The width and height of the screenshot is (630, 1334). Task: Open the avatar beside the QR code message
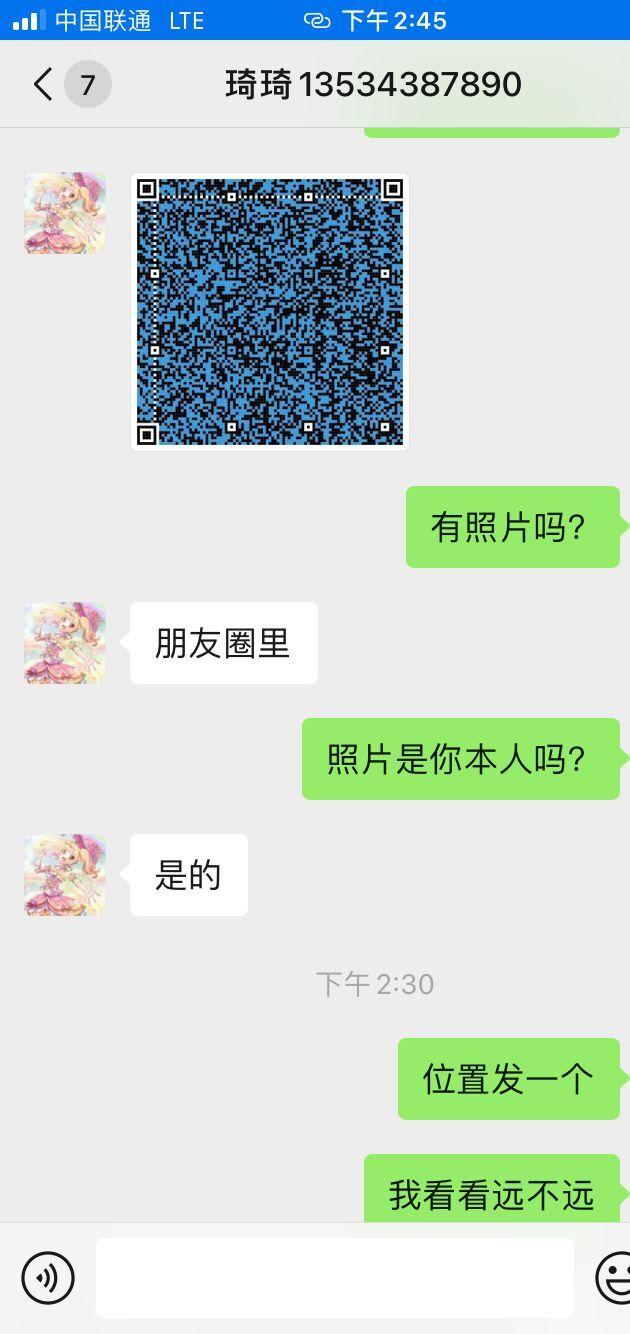pyautogui.click(x=65, y=213)
